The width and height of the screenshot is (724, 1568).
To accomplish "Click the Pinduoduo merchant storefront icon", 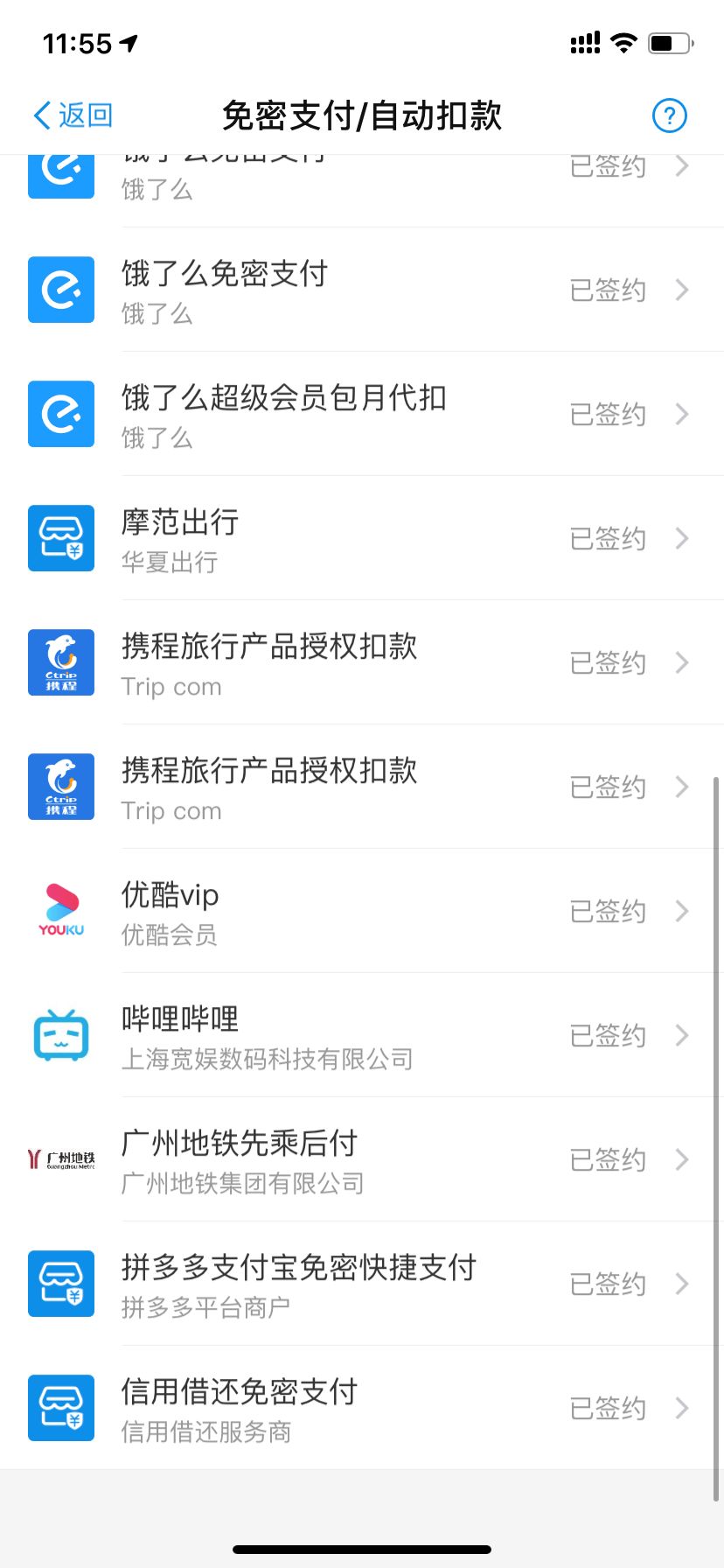I will [60, 1284].
